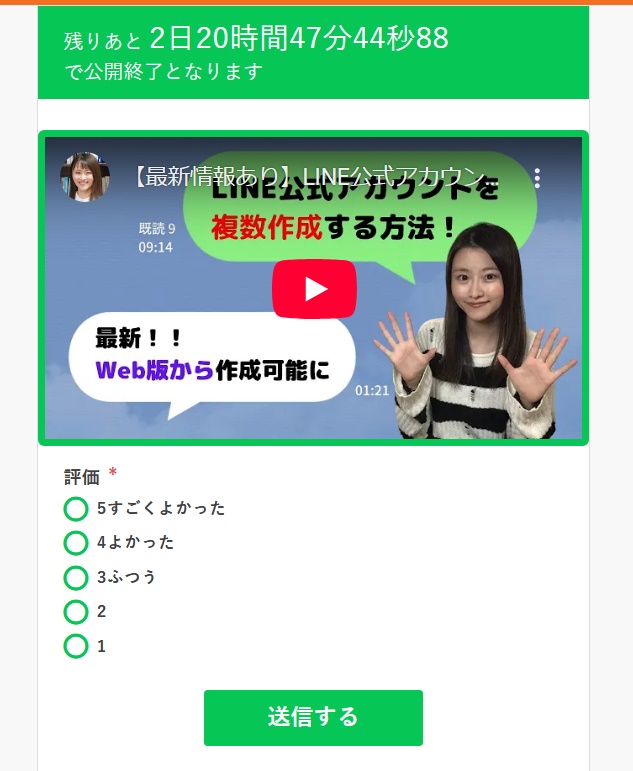Viewport: 633px width, 771px height.
Task: Pick rating 2
Action: click(x=76, y=612)
